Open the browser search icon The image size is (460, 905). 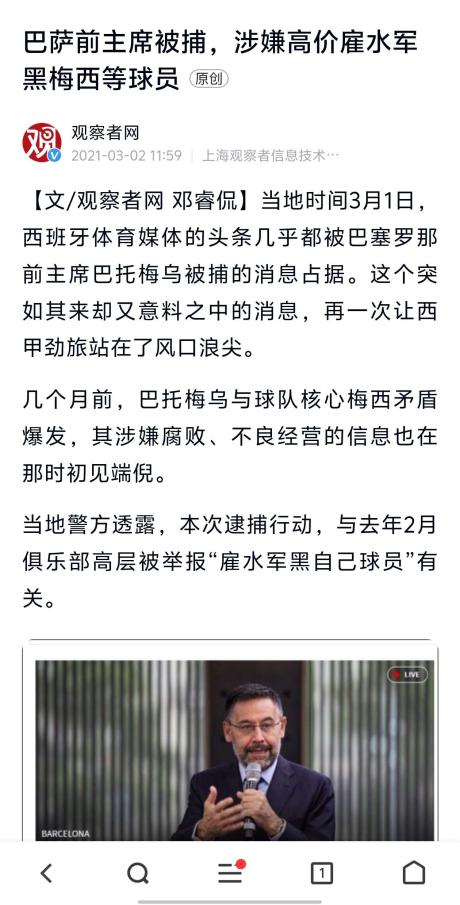(x=138, y=873)
